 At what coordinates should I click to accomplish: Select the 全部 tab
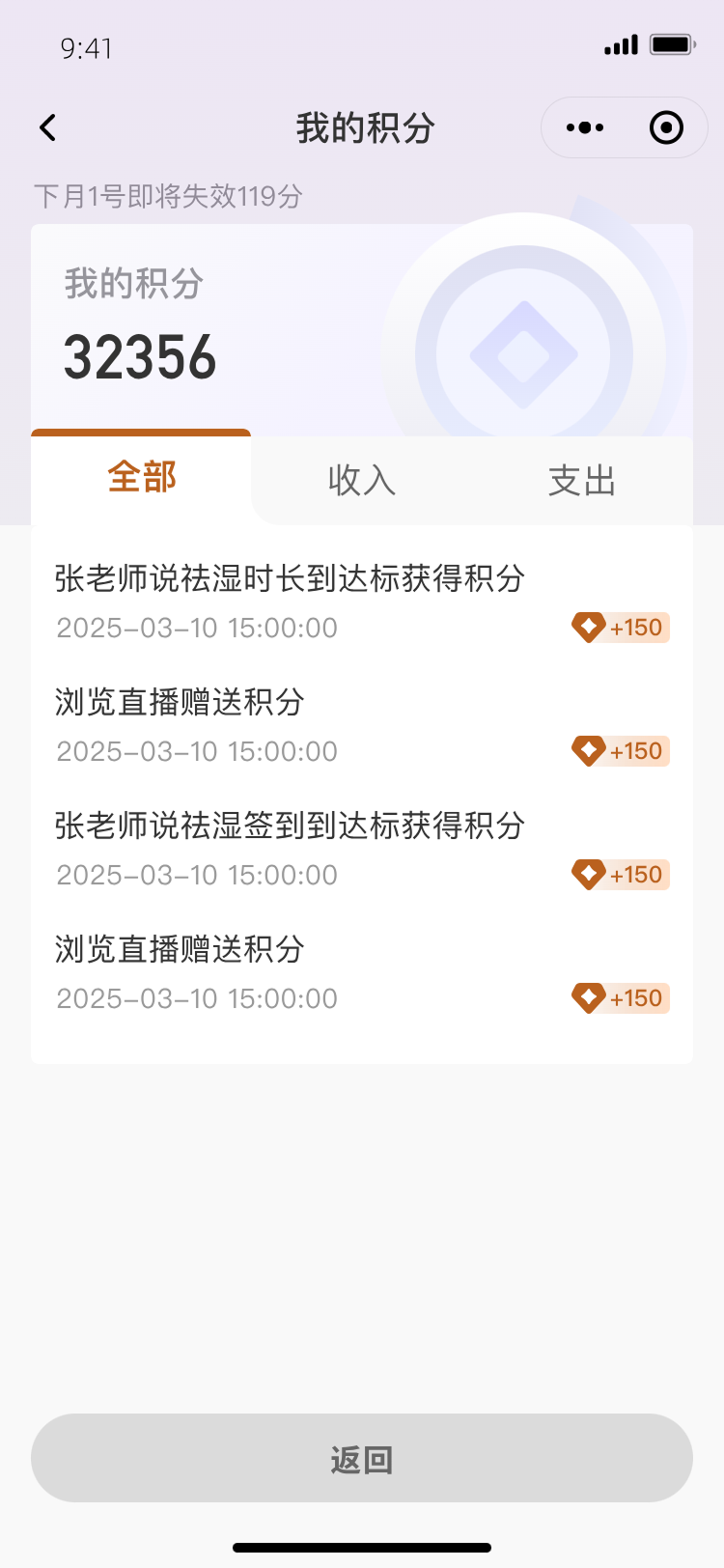pyautogui.click(x=141, y=478)
